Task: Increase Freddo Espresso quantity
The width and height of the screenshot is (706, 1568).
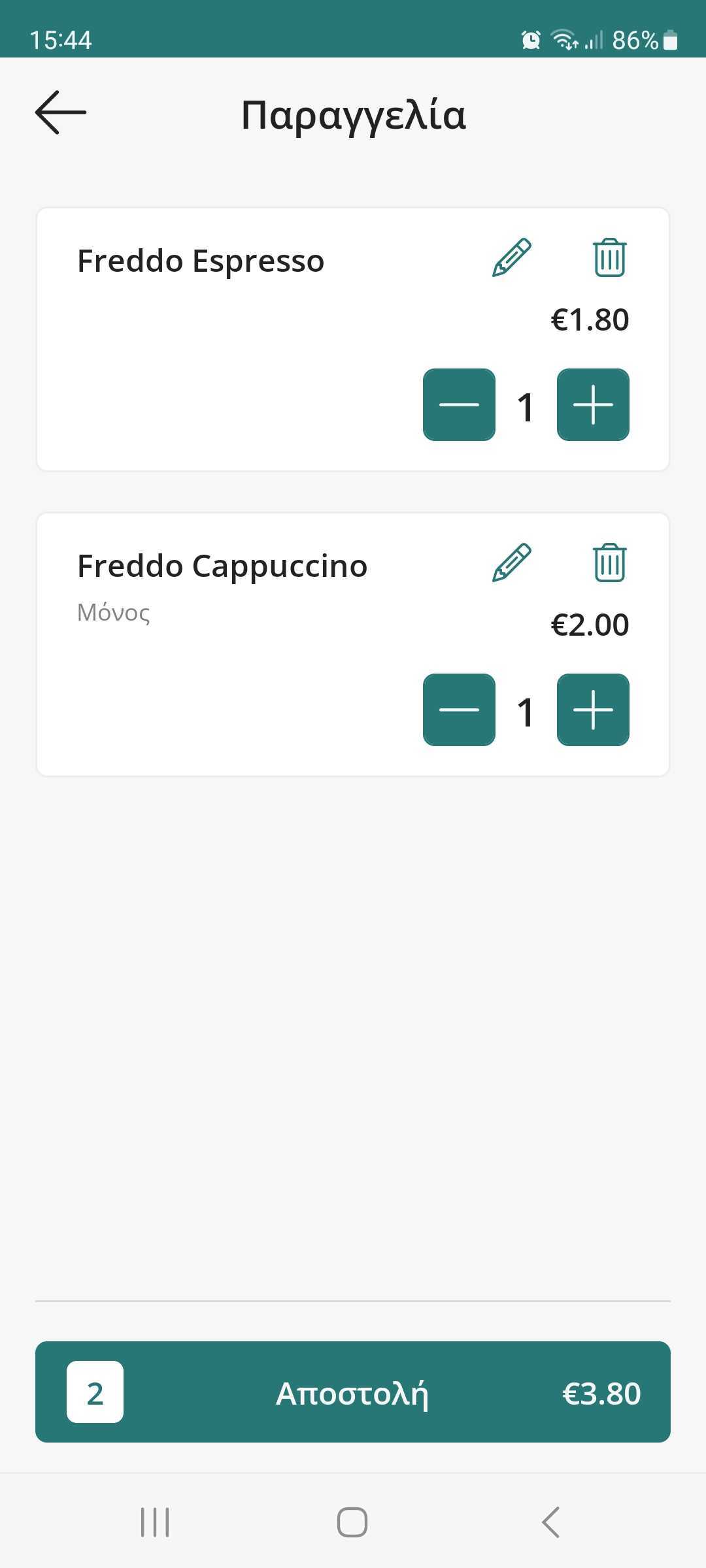Action: click(593, 404)
